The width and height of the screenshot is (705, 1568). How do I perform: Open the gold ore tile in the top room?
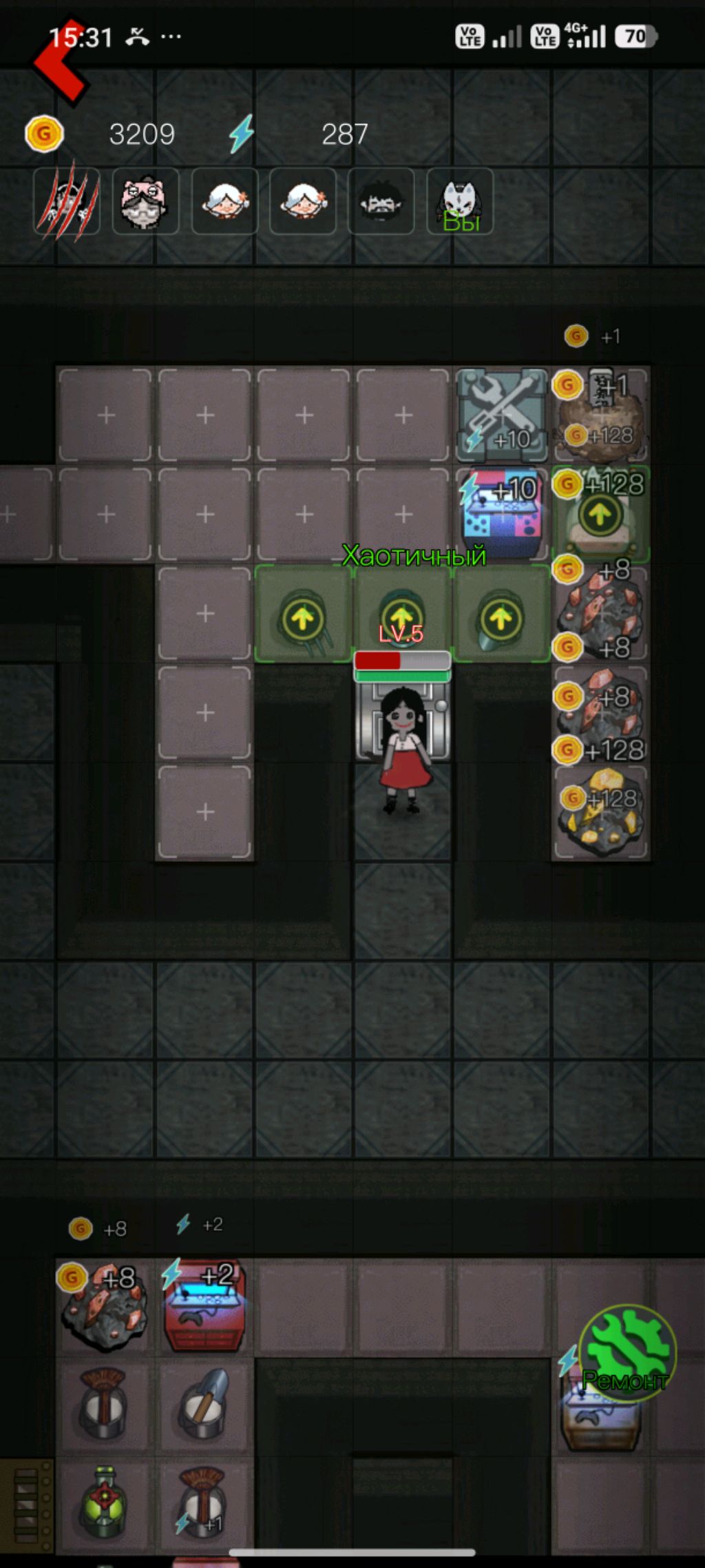(x=600, y=813)
